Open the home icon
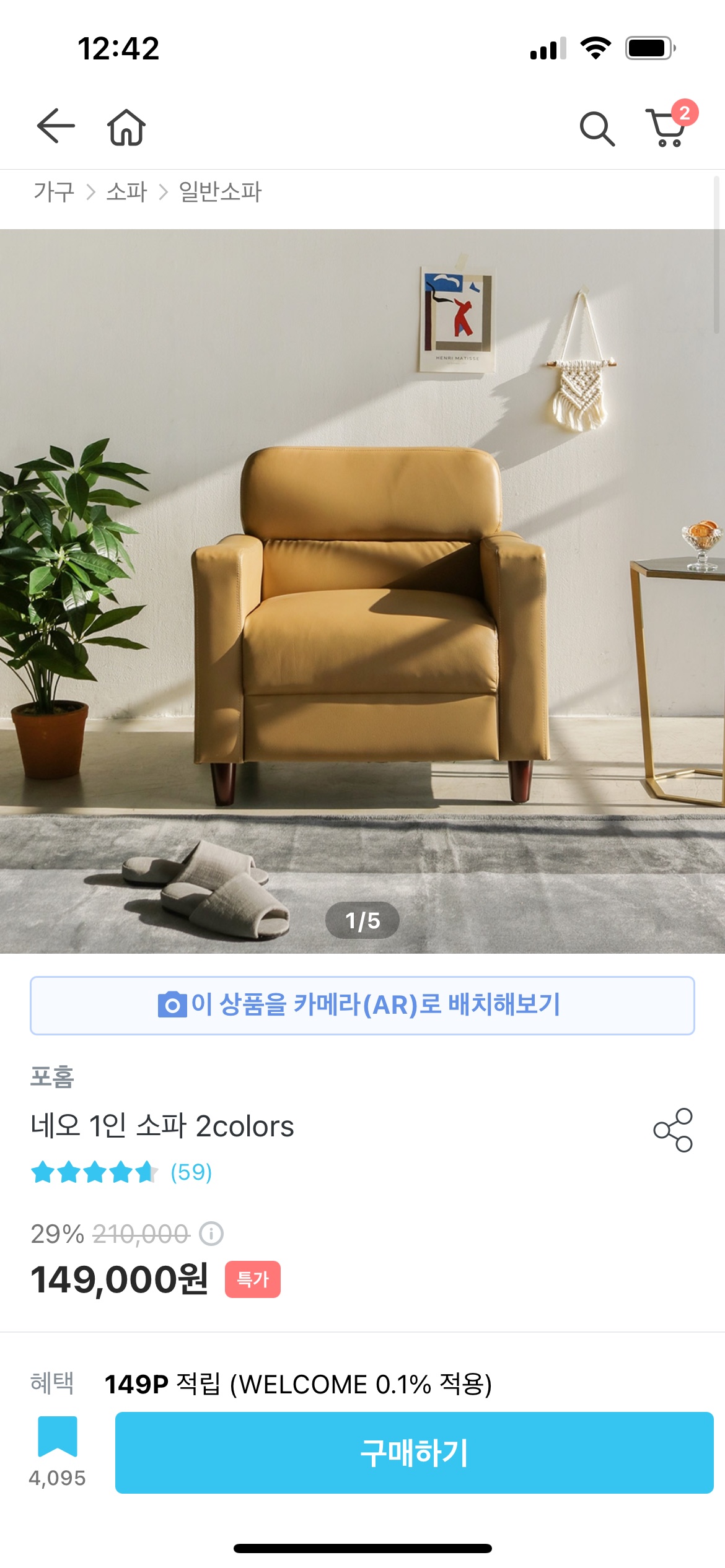Screen dimensions: 725x1568 (126, 128)
